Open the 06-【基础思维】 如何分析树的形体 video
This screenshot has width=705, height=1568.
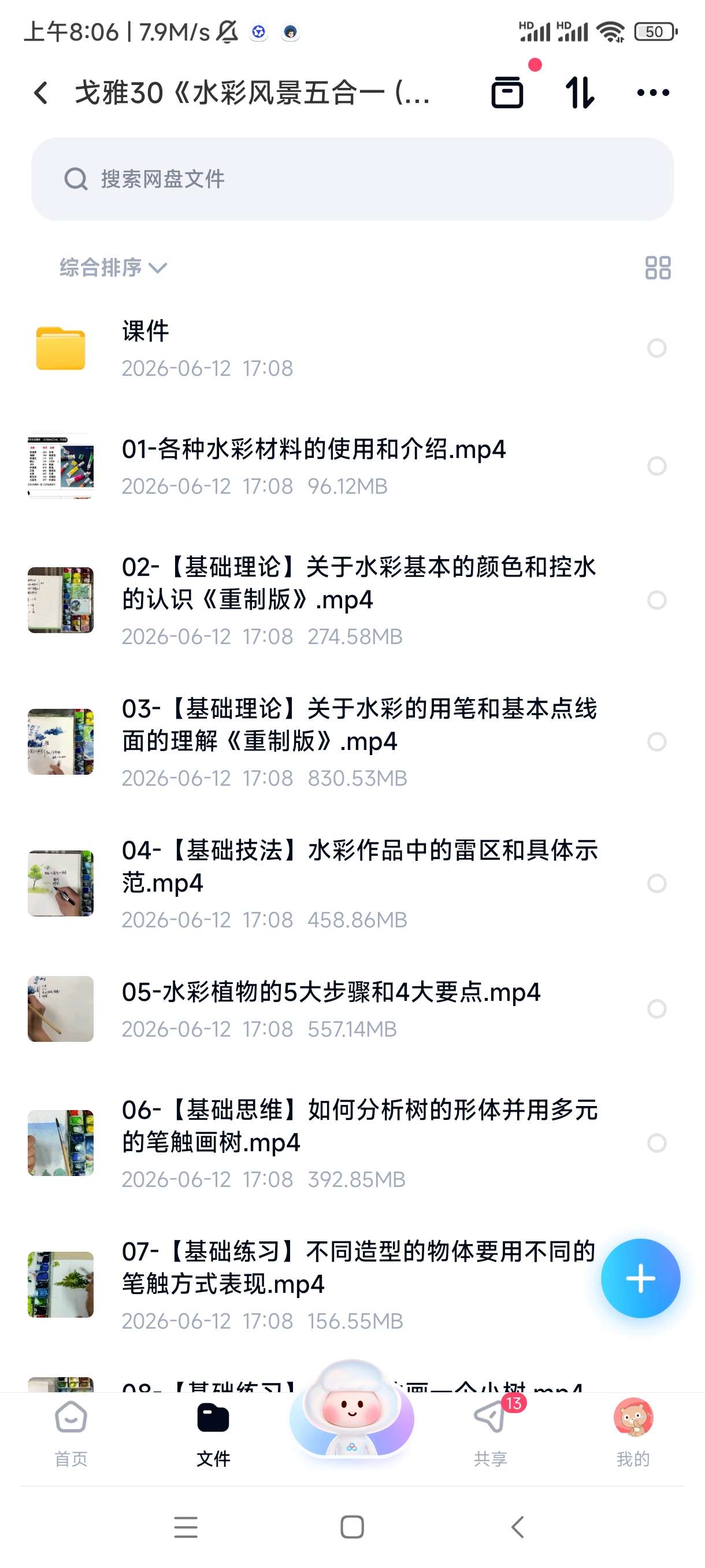coord(352,1143)
